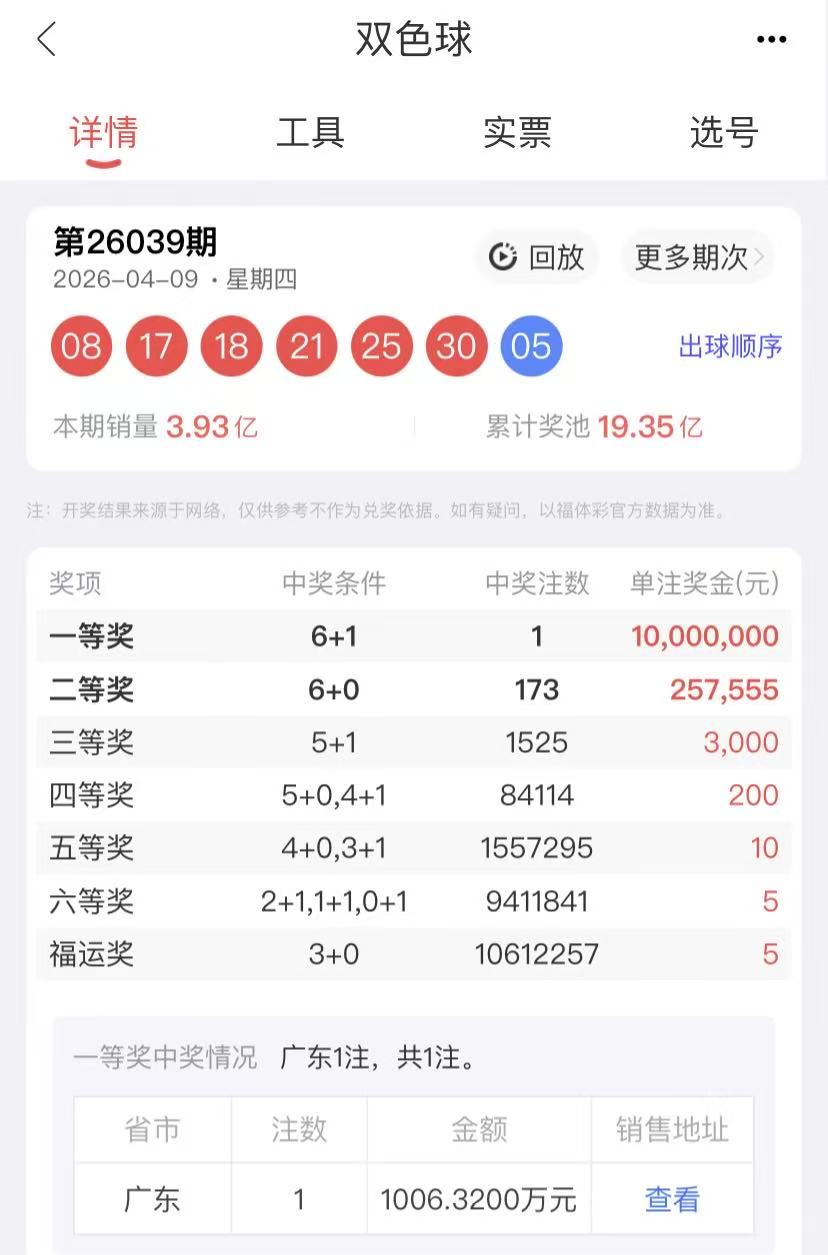828x1255 pixels.
Task: Switch to the 实票 tab
Action: (517, 133)
